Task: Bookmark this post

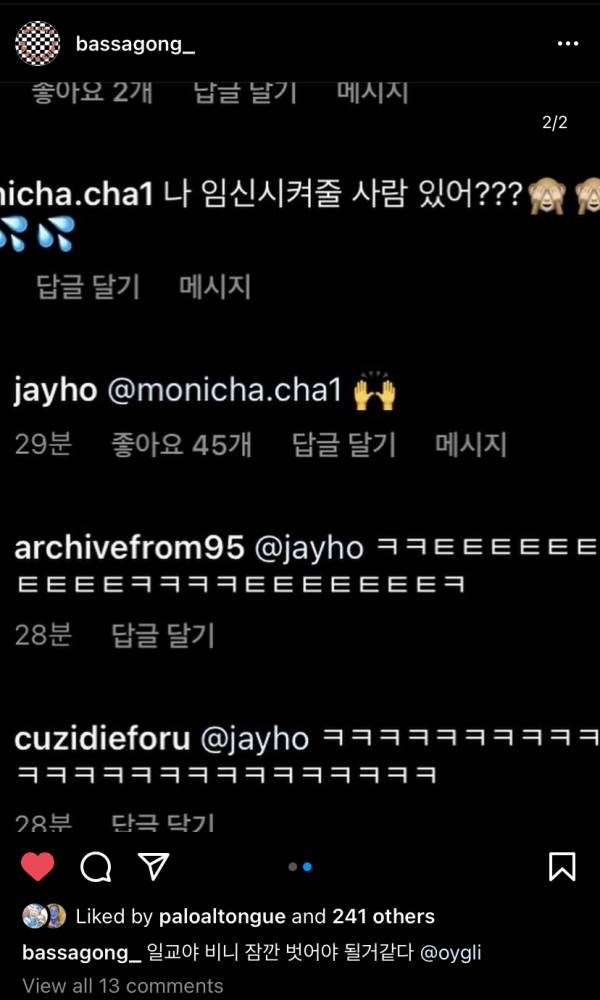Action: [562, 866]
